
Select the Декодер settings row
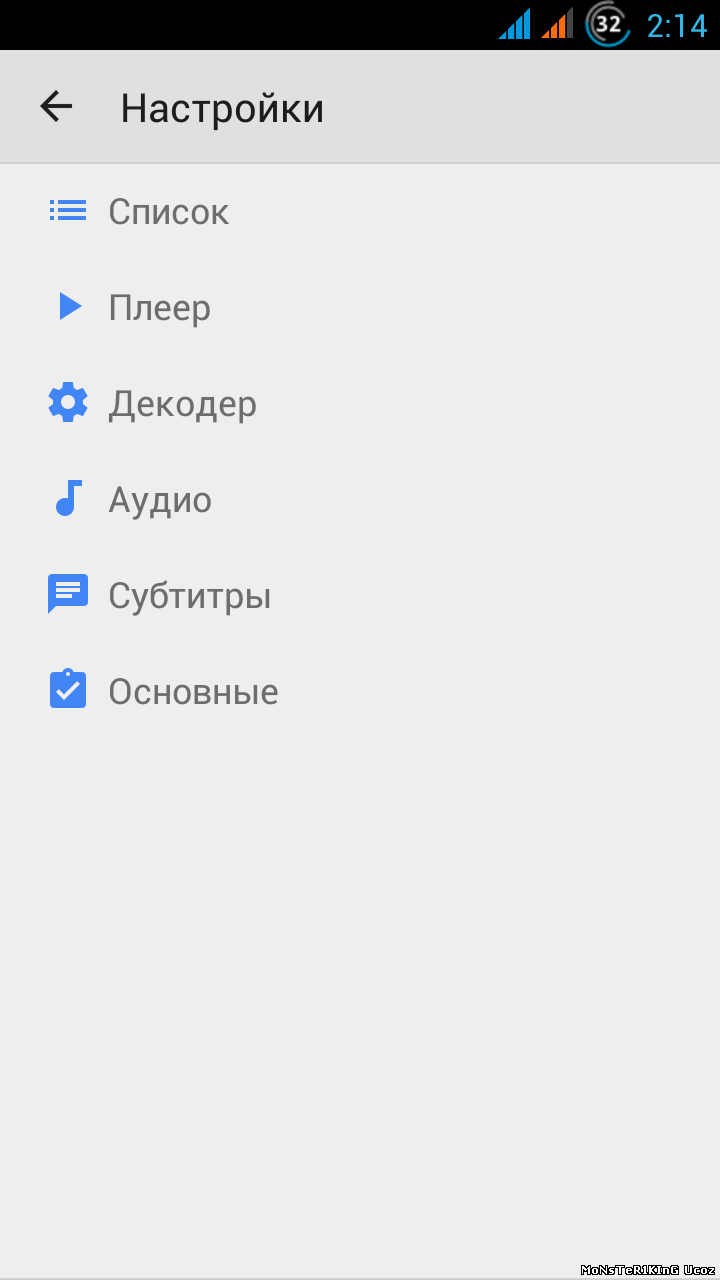(360, 403)
